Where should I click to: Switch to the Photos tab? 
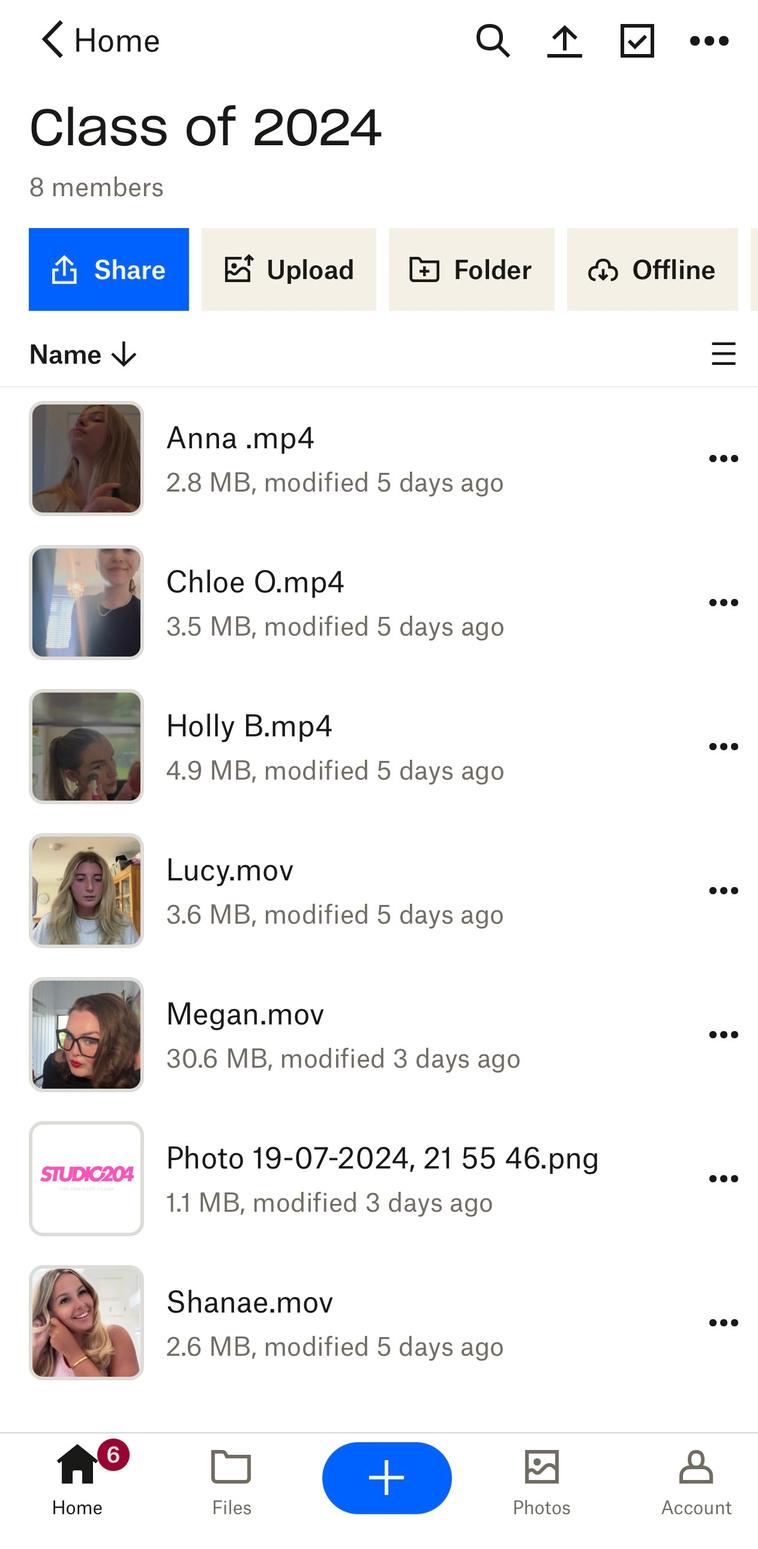[541, 1483]
